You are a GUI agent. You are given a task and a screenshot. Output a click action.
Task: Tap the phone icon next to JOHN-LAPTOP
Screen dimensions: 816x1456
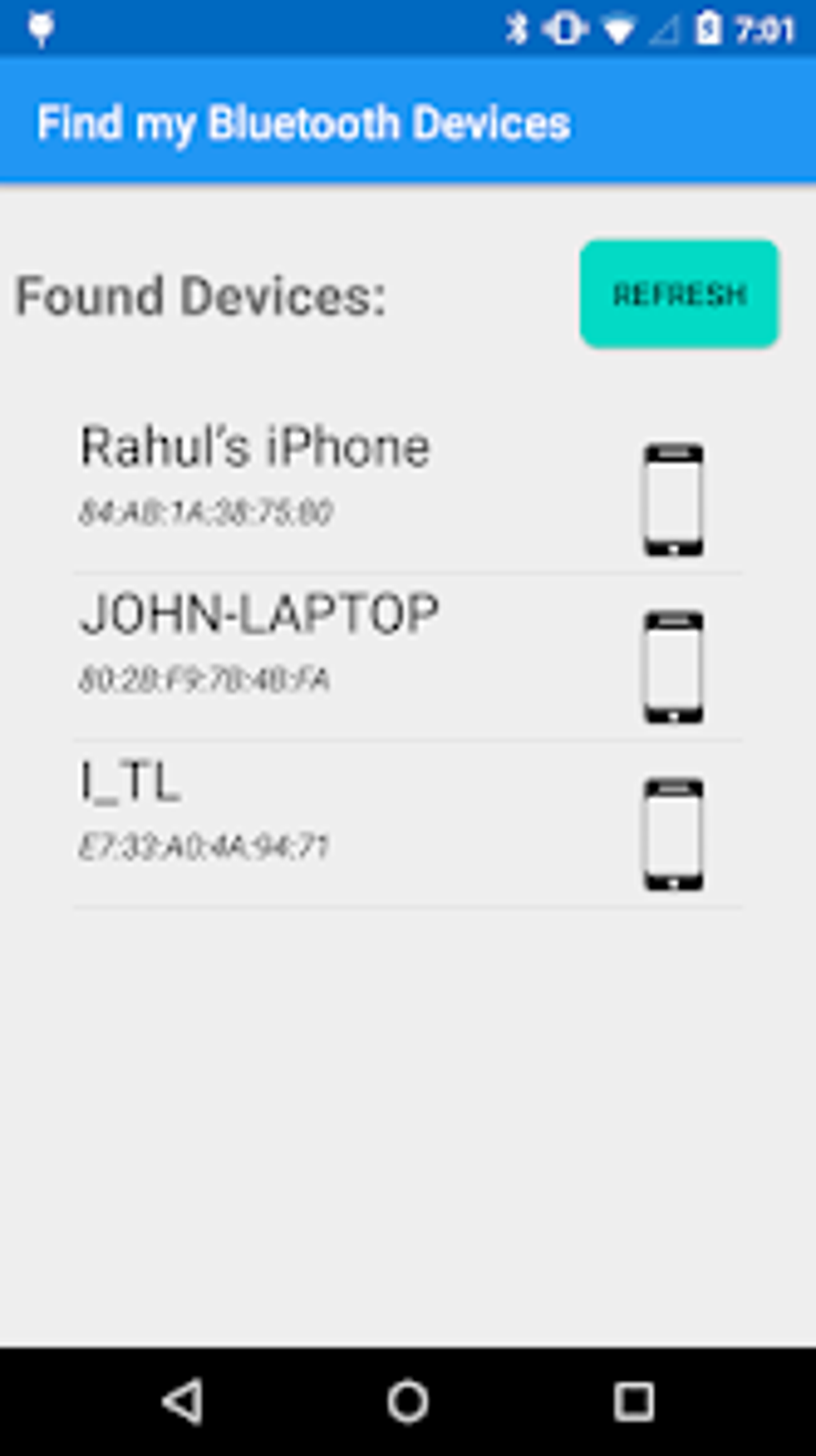click(x=674, y=664)
